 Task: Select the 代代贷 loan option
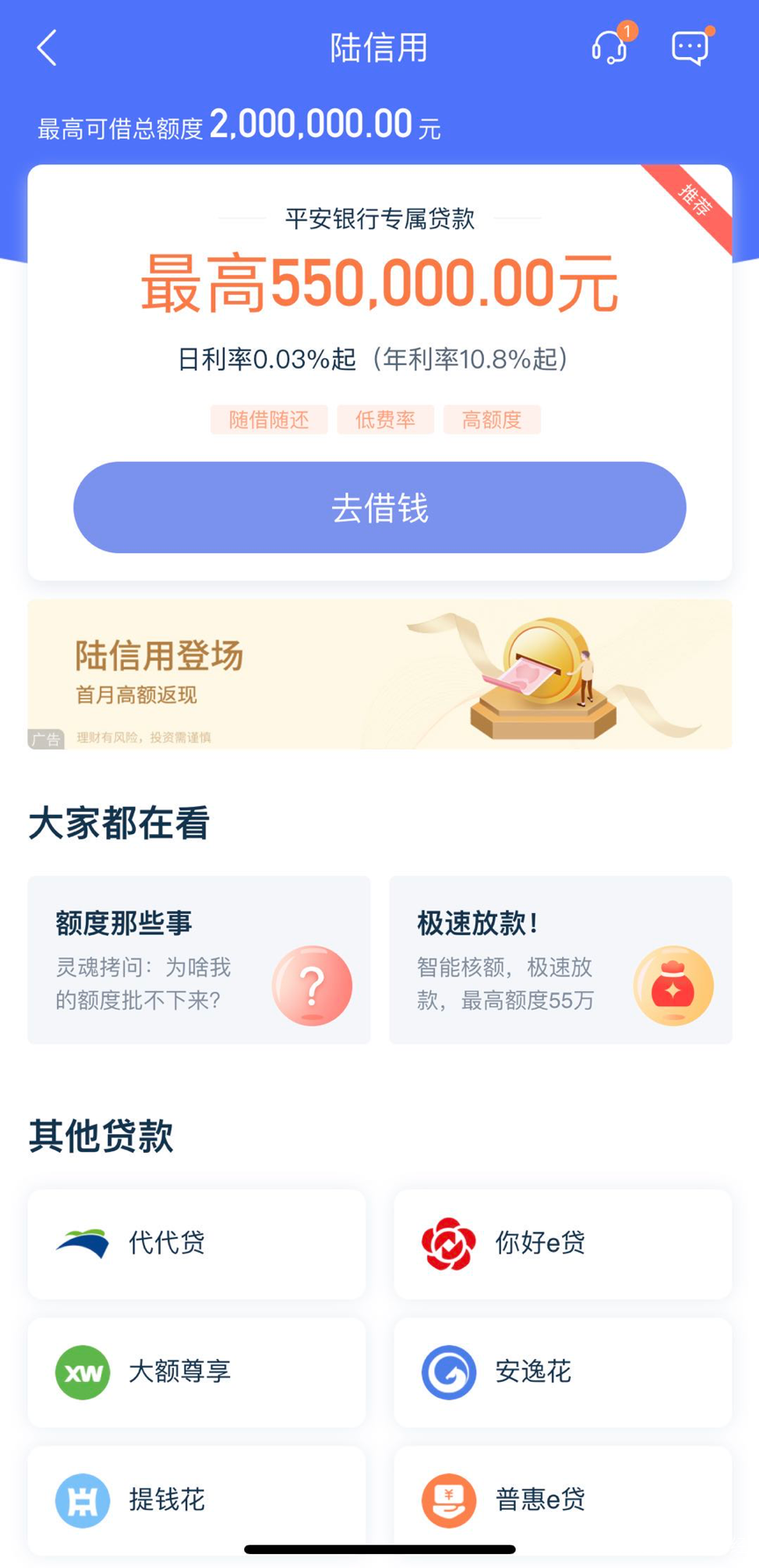tap(197, 1243)
